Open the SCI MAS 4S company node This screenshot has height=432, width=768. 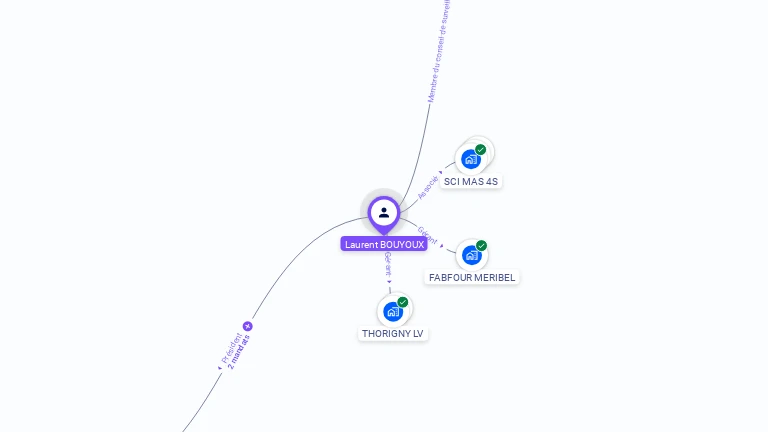coord(471,159)
